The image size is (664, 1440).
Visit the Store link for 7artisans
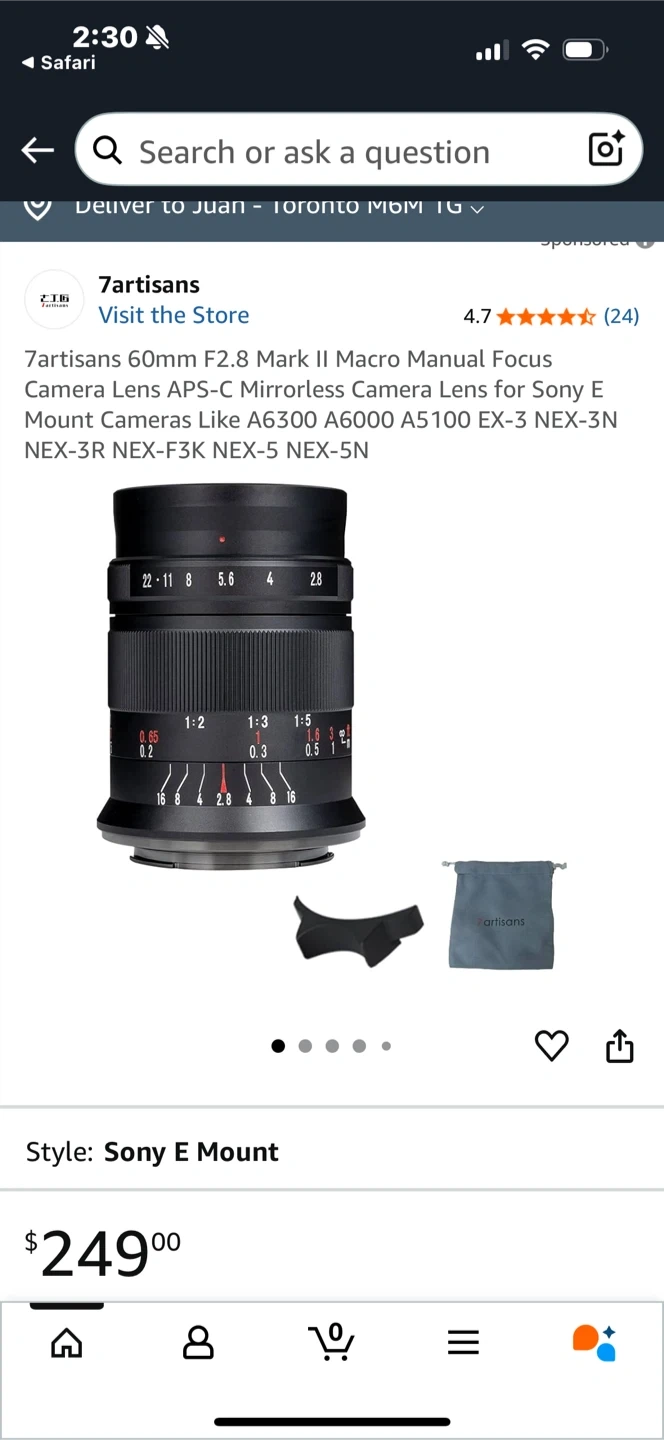click(x=173, y=315)
